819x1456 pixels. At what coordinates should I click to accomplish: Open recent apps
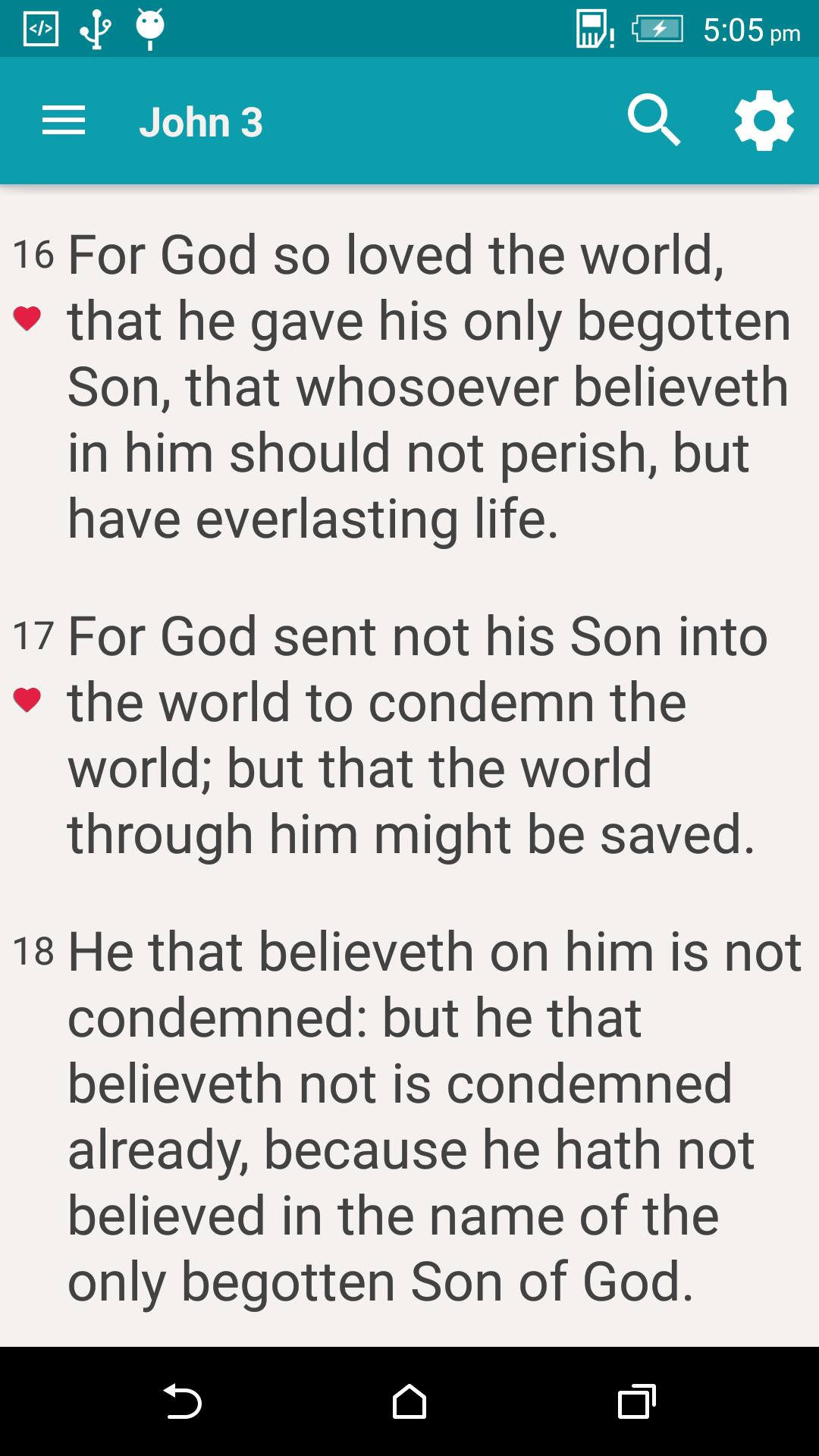(636, 1401)
